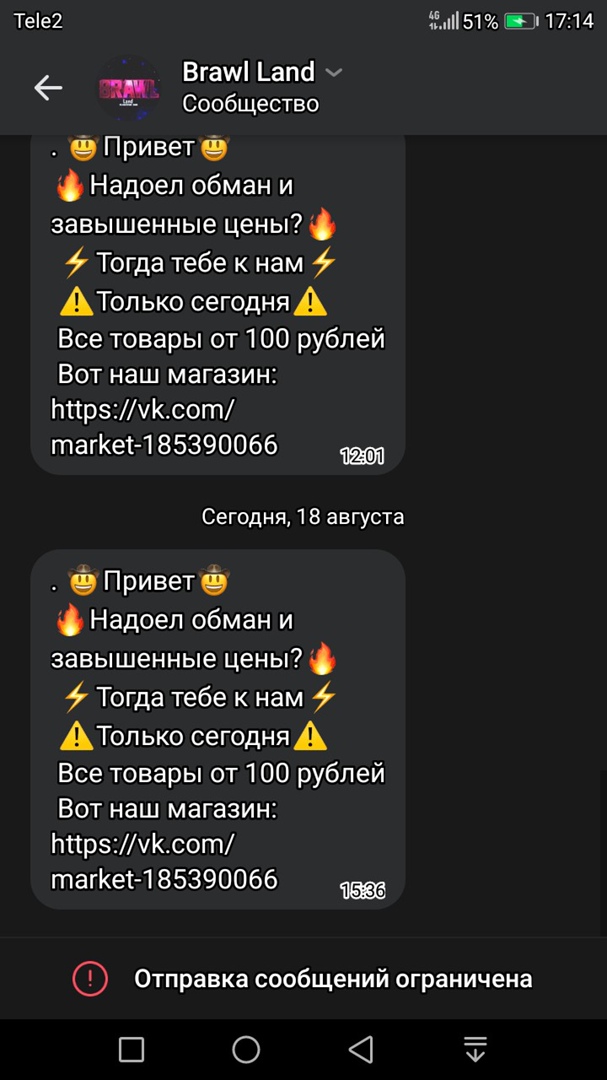Go to the system home screen
607x1080 pixels.
coord(246,1049)
